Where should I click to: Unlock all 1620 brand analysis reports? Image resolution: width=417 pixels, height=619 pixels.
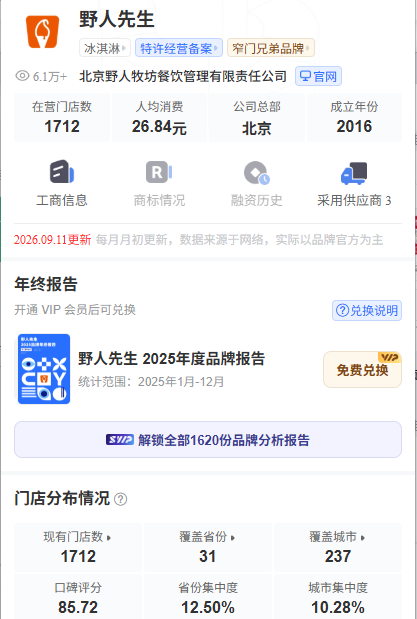point(208,440)
